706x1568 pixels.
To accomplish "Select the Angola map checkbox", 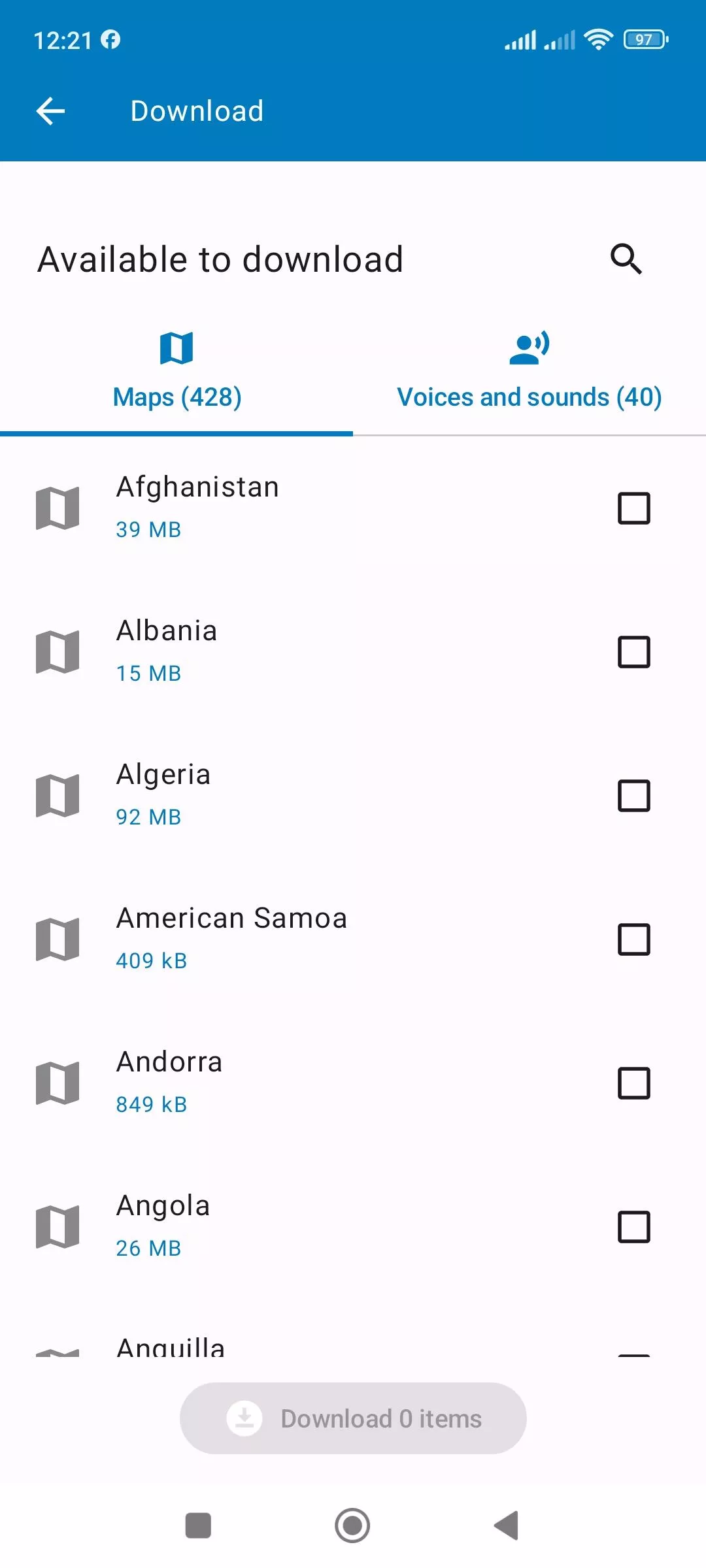I will (634, 1227).
